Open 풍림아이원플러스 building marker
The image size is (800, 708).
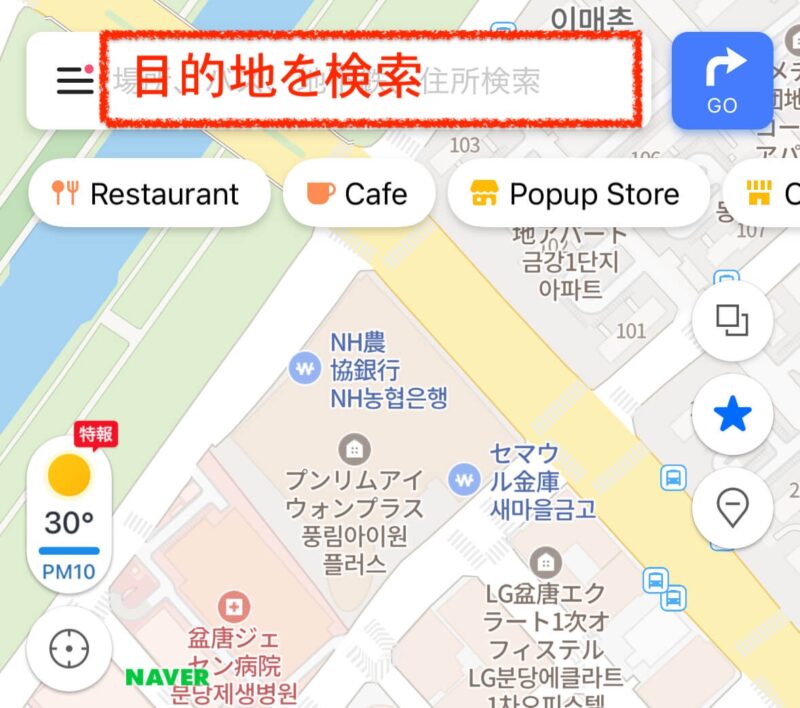pyautogui.click(x=354, y=447)
